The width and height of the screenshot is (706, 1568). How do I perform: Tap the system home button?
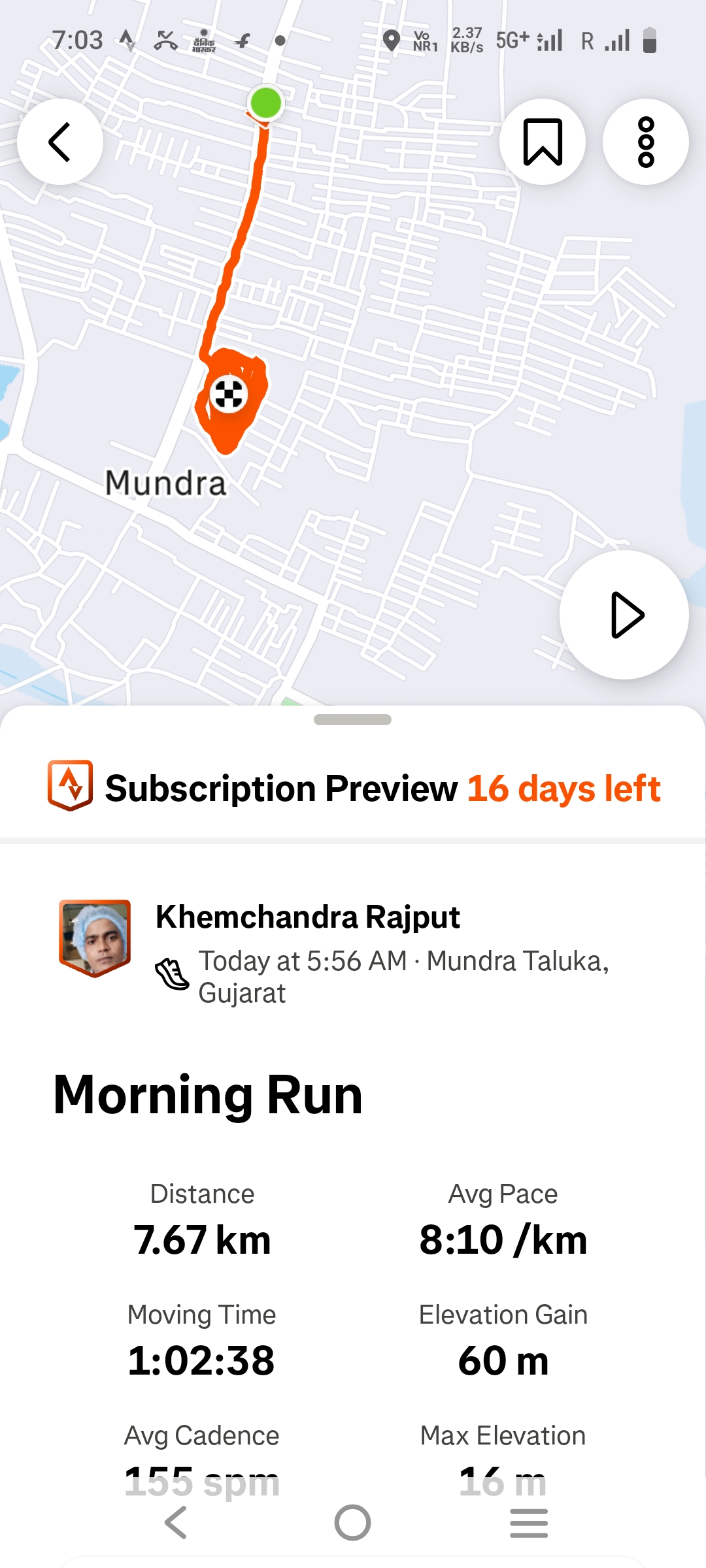point(352,1523)
